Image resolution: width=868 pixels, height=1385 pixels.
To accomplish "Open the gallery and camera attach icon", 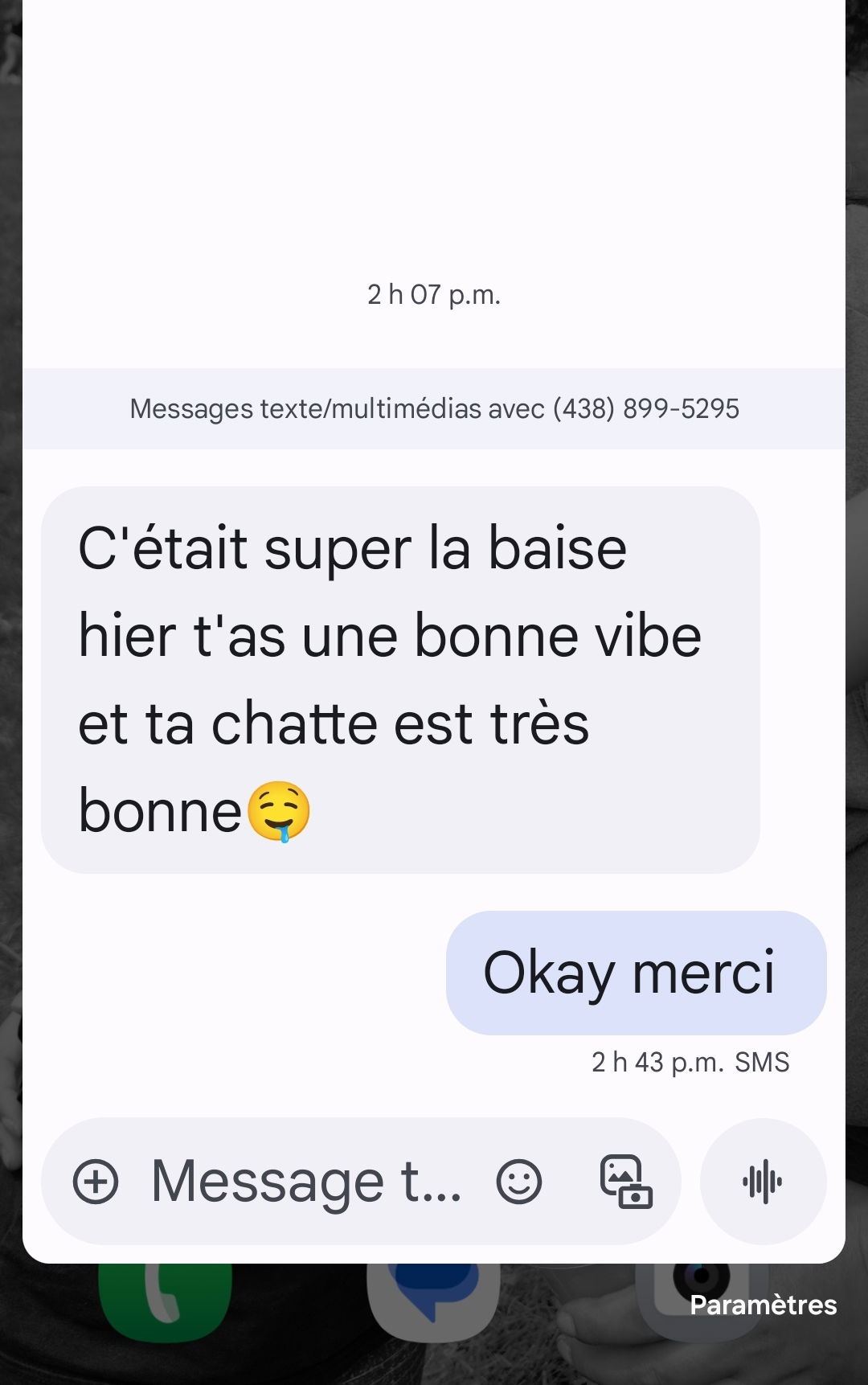I will click(x=626, y=1182).
